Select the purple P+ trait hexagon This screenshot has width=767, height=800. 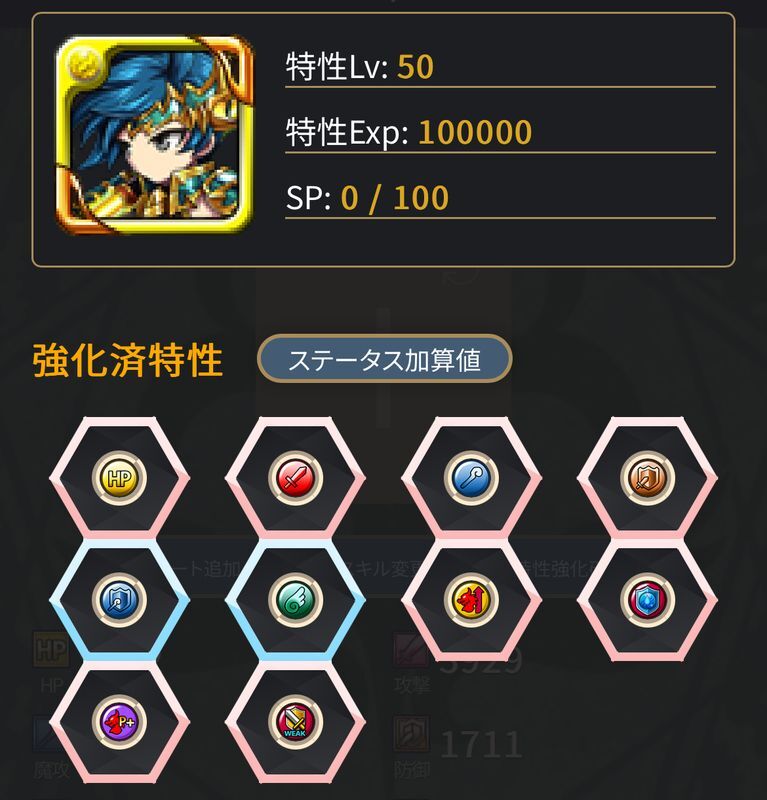pos(119,719)
